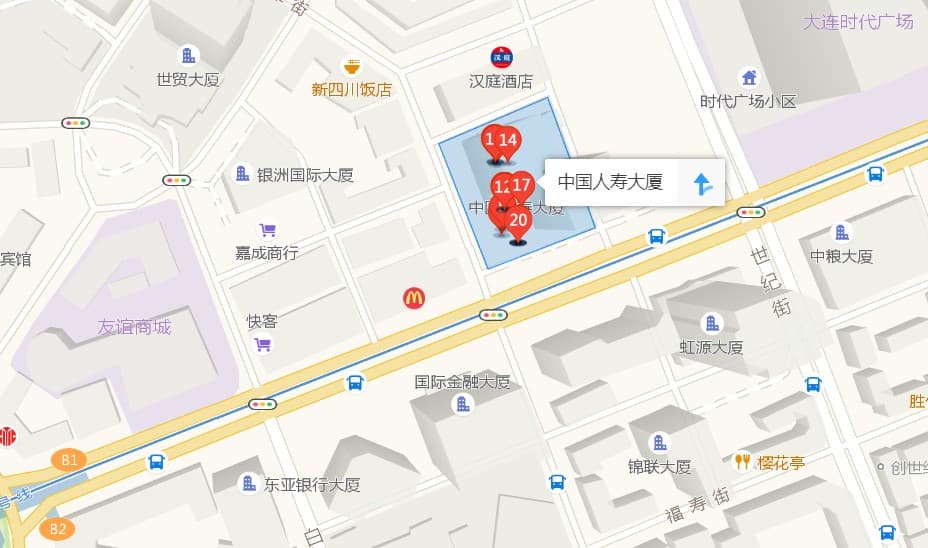Viewport: 928px width, 548px height.
Task: Select 世贸大厦 building on the map
Action: (x=188, y=56)
